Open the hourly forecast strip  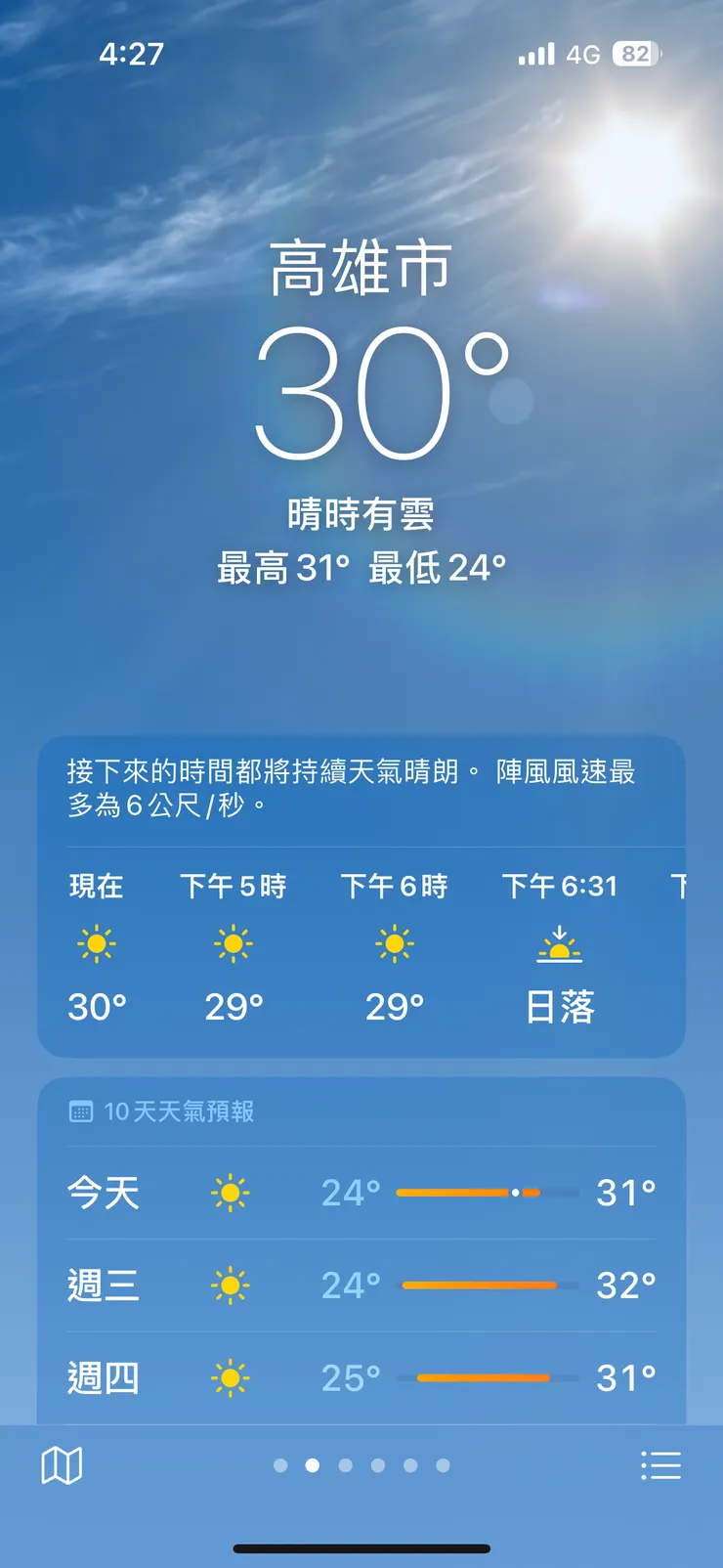pos(361,943)
